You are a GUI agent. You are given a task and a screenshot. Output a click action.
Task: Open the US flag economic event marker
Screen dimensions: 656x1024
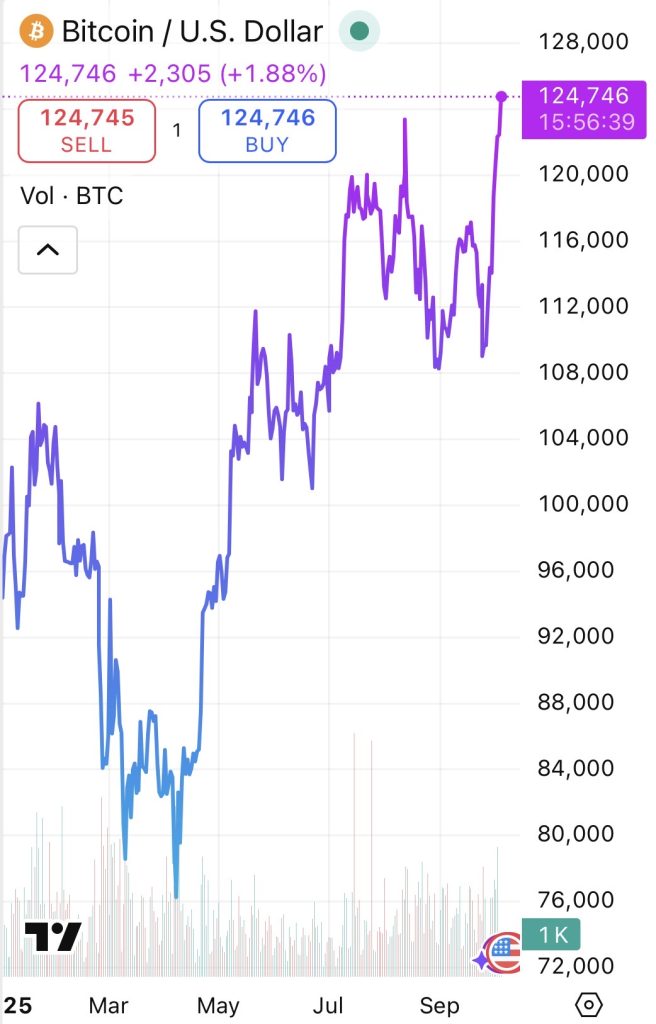point(504,953)
